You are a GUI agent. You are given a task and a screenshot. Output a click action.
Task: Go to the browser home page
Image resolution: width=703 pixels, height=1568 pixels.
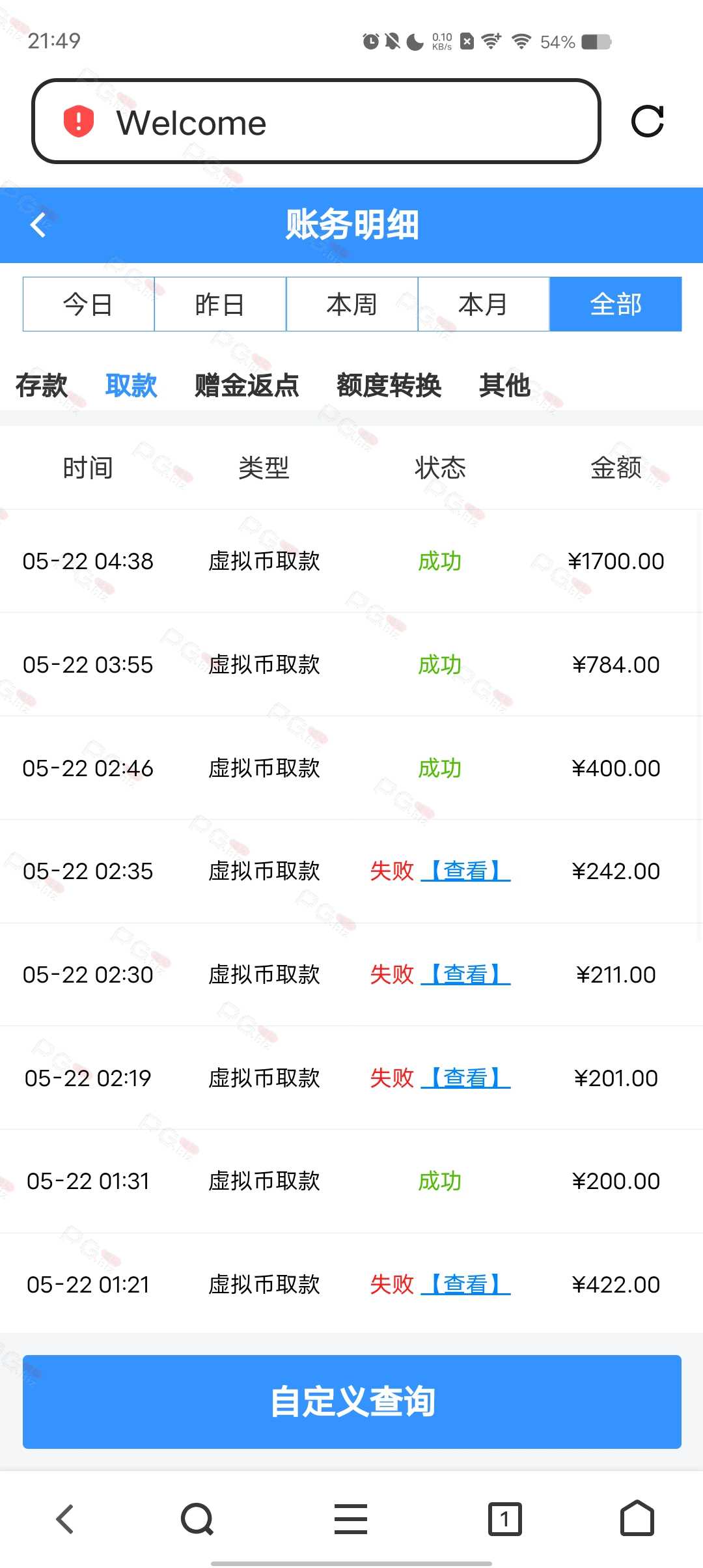637,1518
